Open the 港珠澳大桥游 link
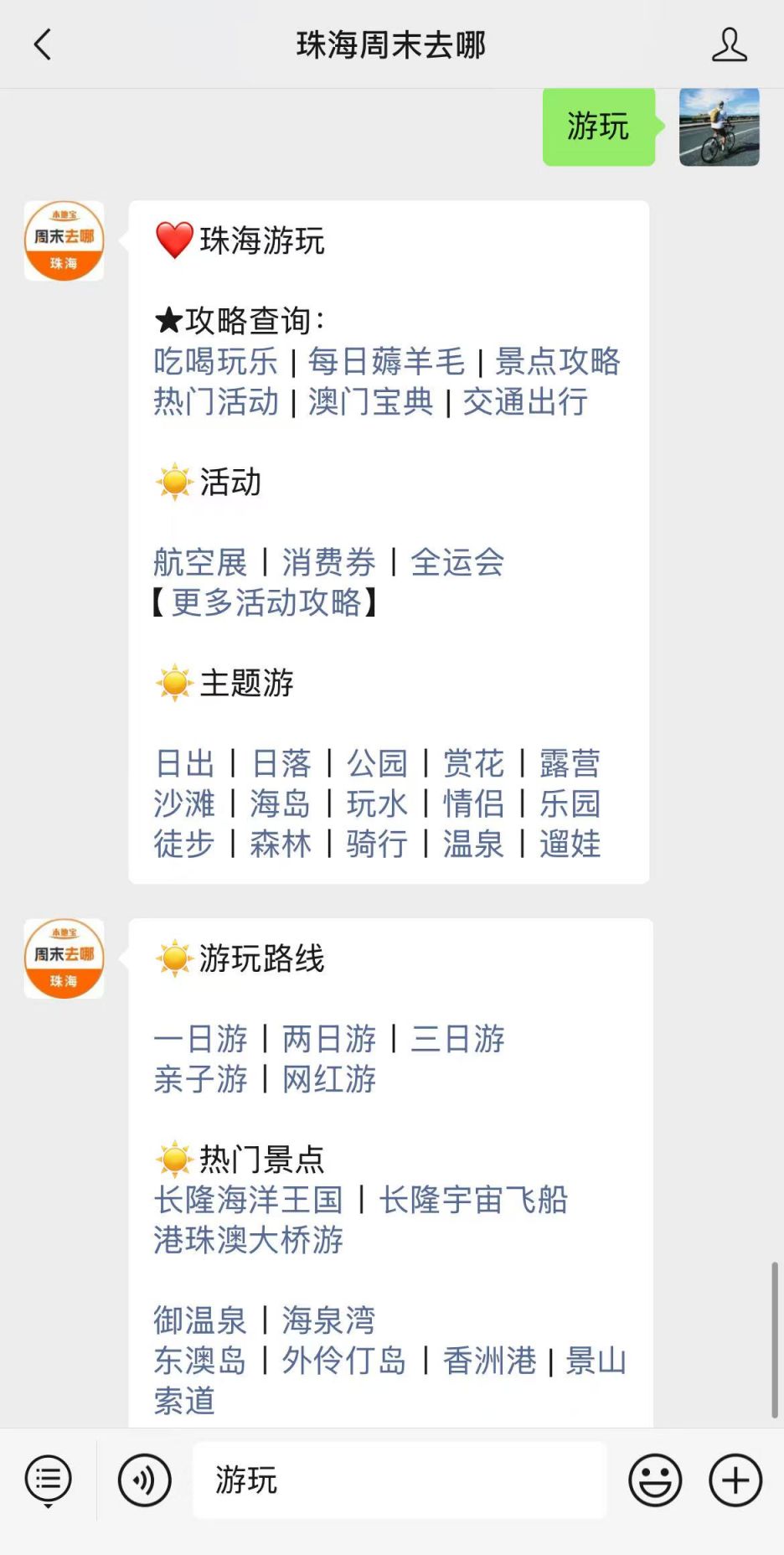 248,1240
